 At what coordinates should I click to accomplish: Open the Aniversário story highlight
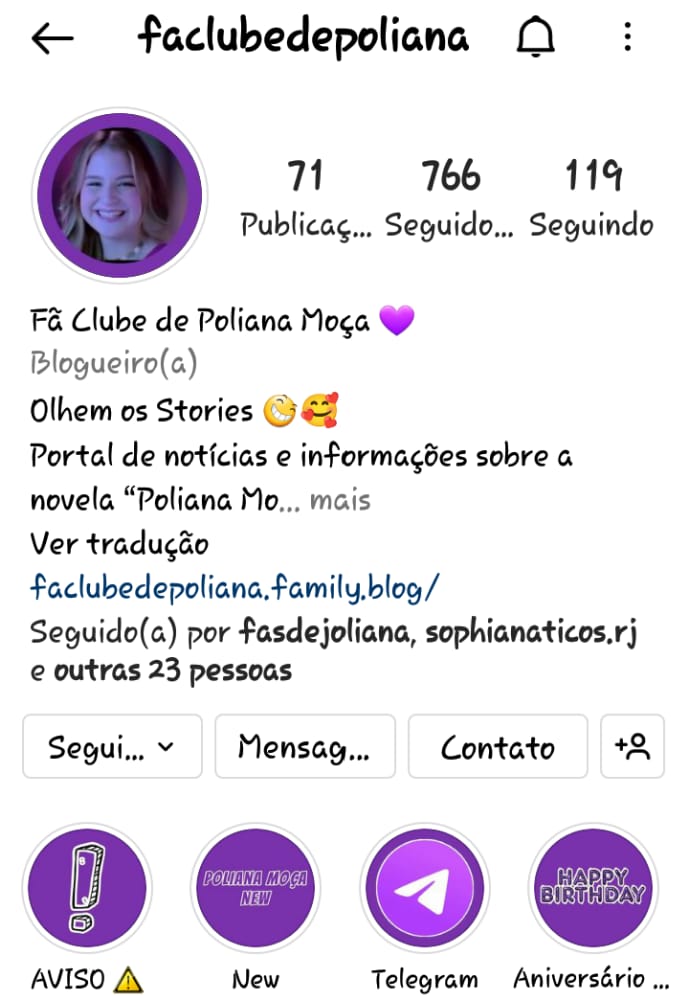click(593, 888)
